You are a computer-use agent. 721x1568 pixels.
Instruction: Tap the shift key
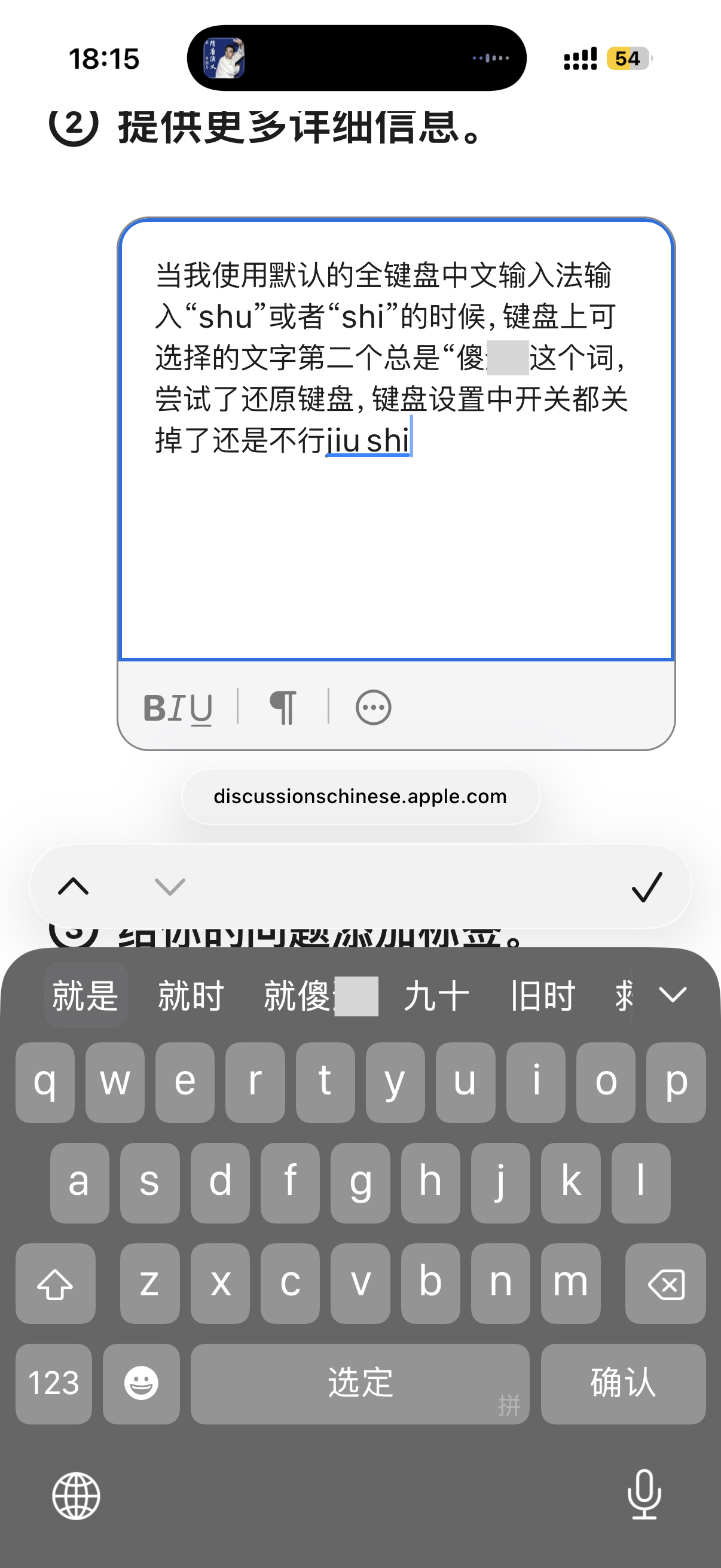(x=56, y=1284)
